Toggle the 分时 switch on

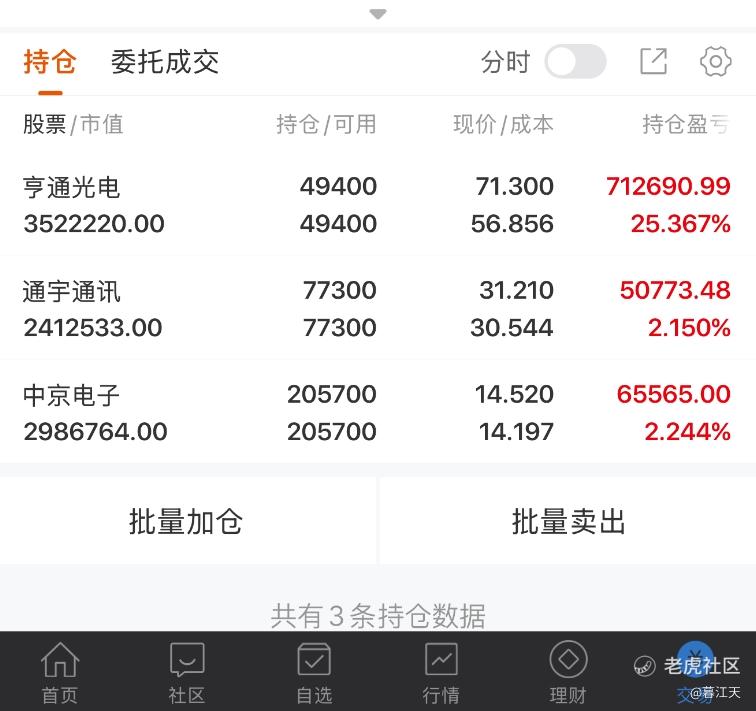coord(575,61)
